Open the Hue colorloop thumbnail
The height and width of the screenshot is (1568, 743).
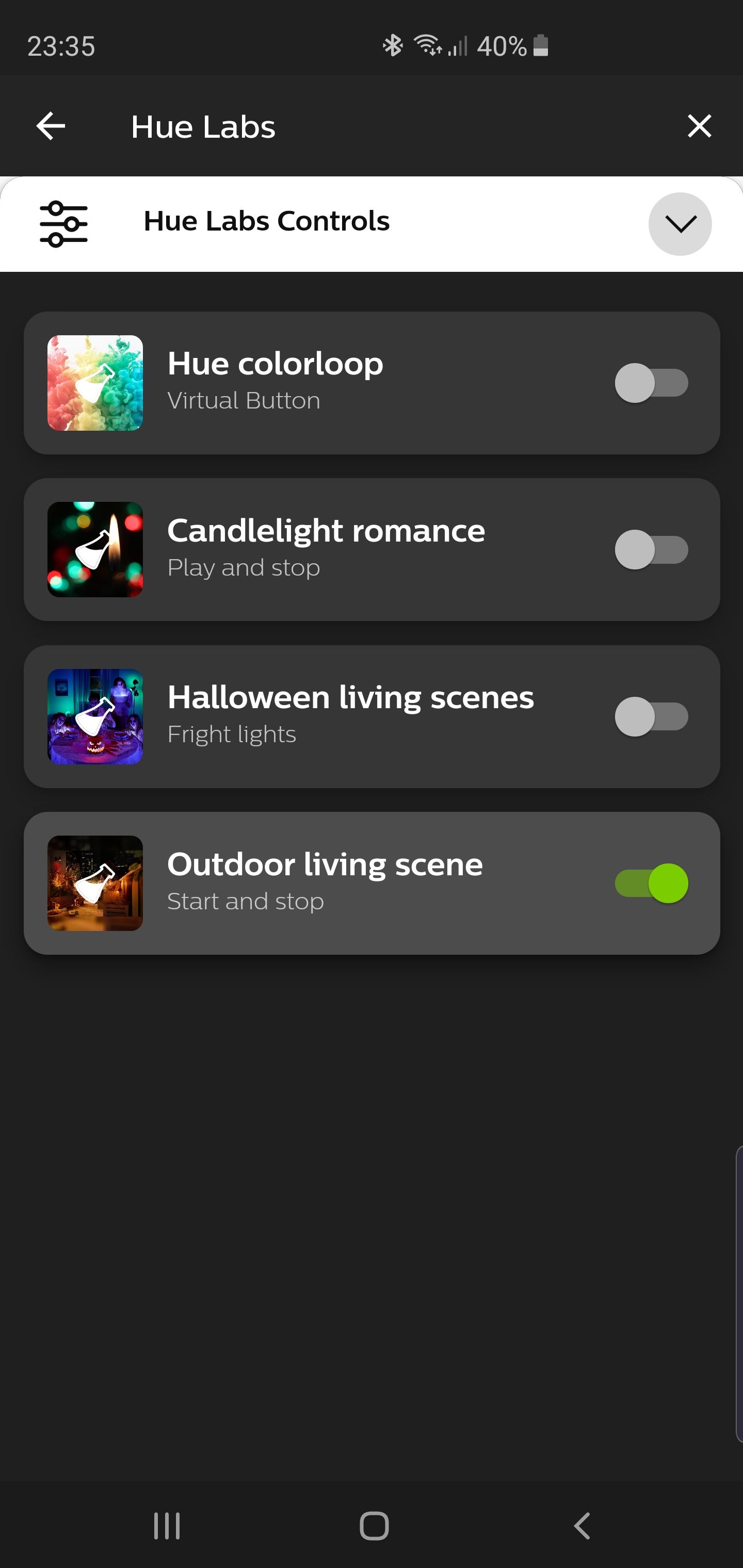point(95,383)
